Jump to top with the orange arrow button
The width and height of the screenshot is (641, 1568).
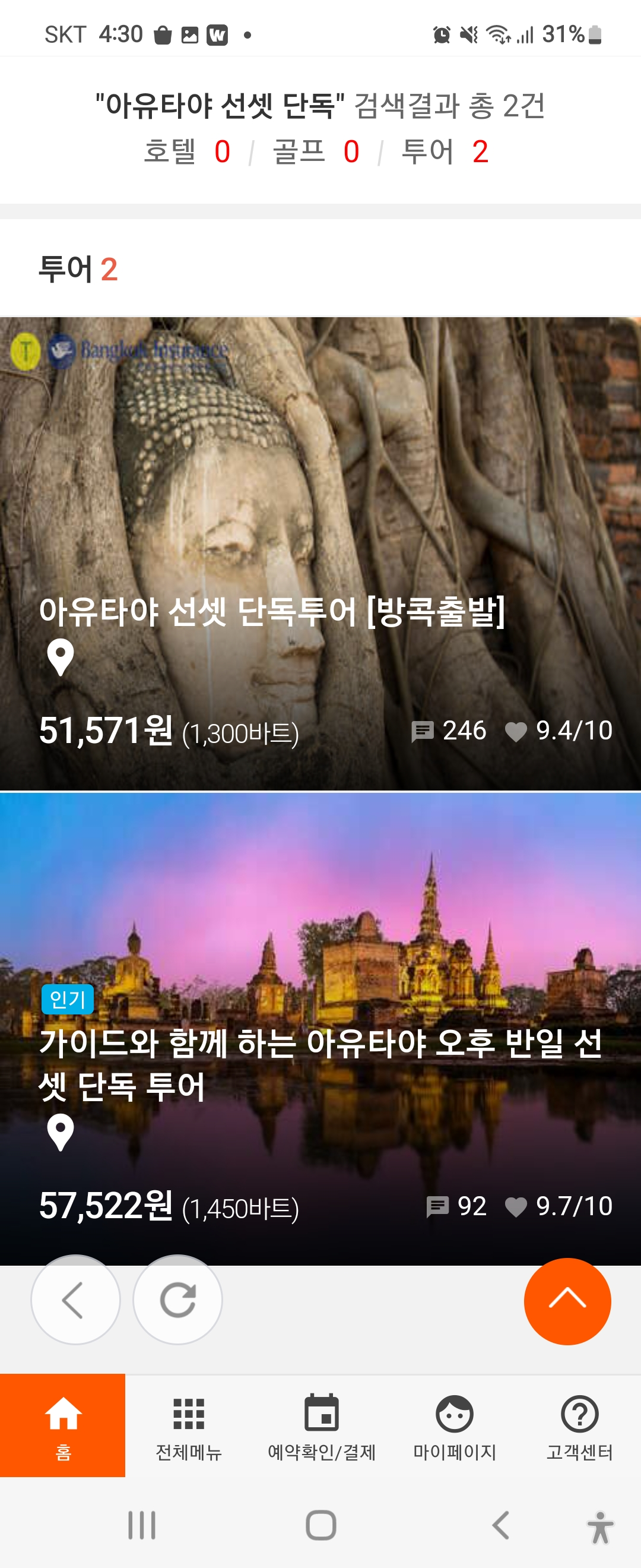567,1301
